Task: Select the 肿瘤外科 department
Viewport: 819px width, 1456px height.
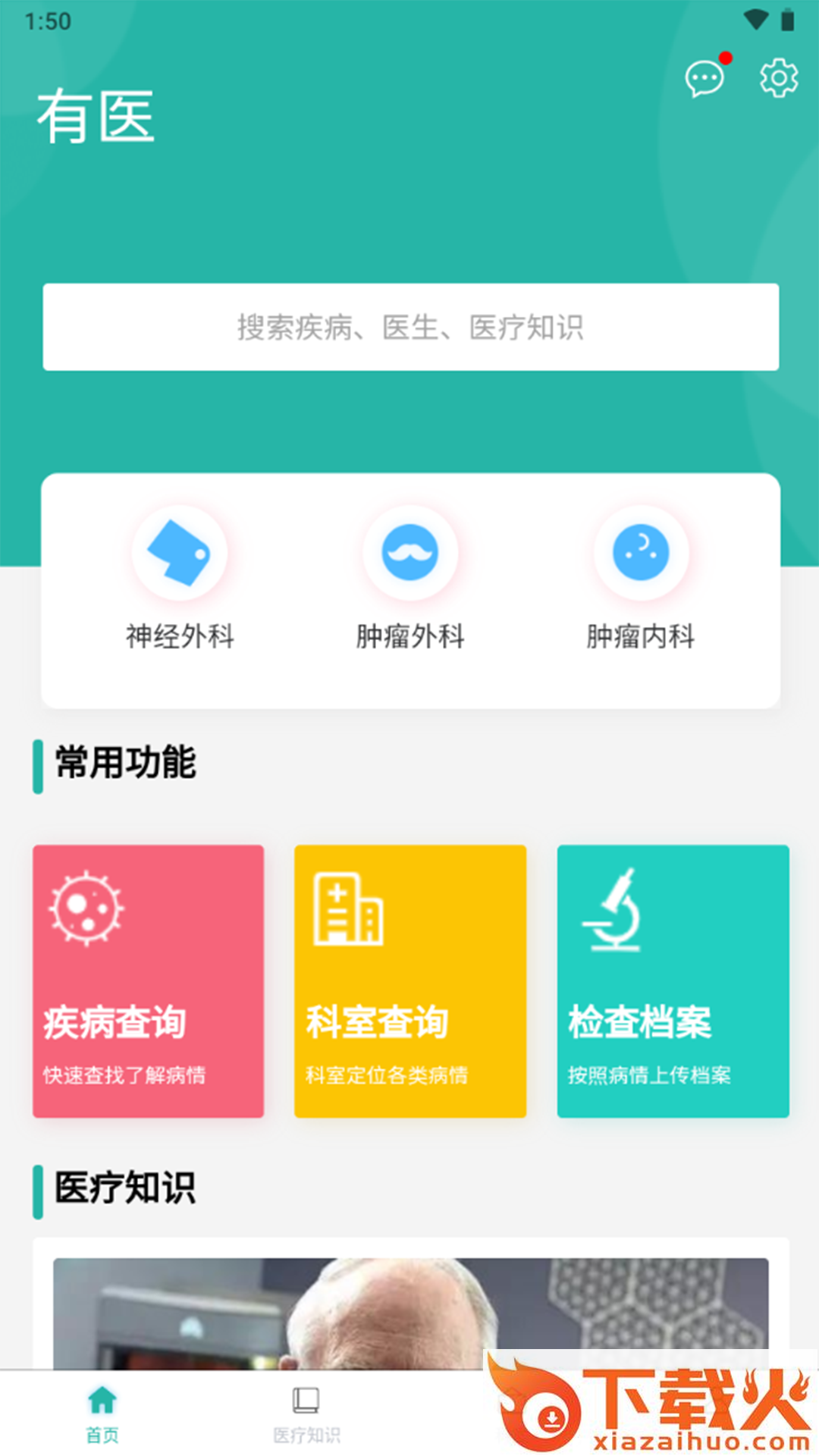Action: click(410, 579)
